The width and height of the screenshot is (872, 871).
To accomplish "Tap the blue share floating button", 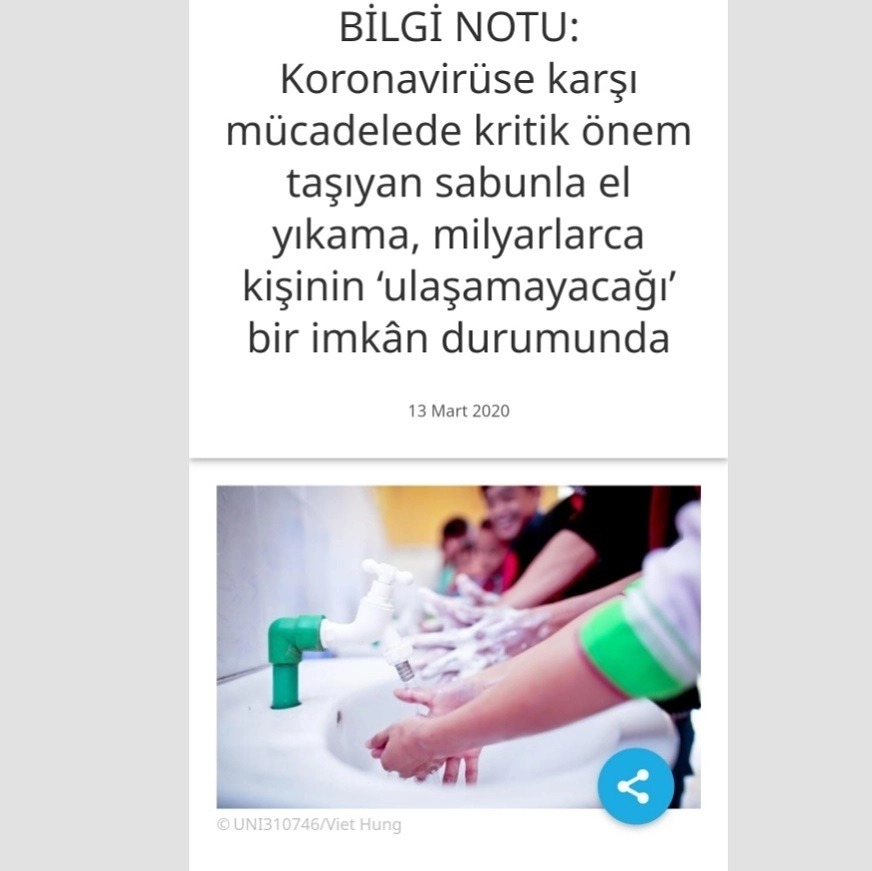I will click(x=635, y=785).
